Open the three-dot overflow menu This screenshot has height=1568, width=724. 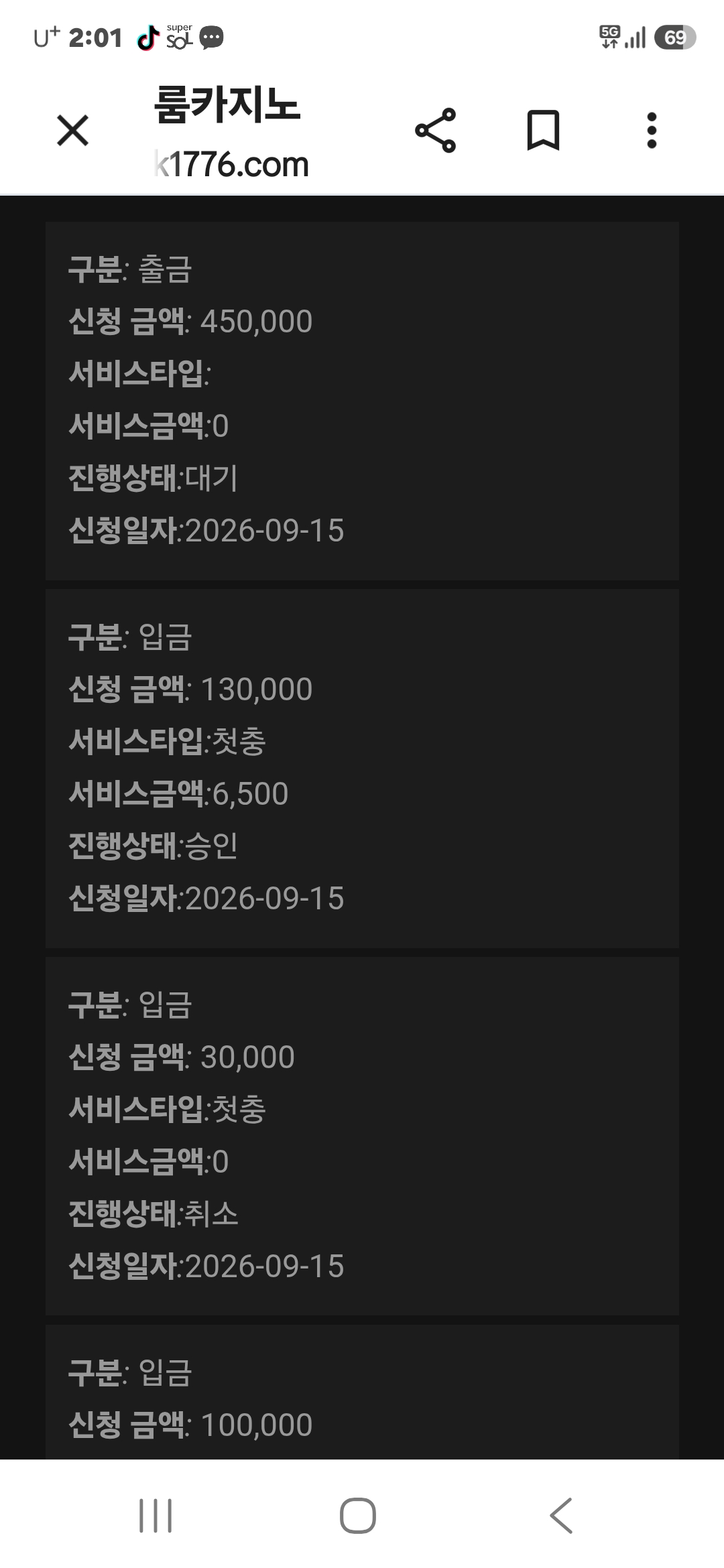pyautogui.click(x=651, y=130)
